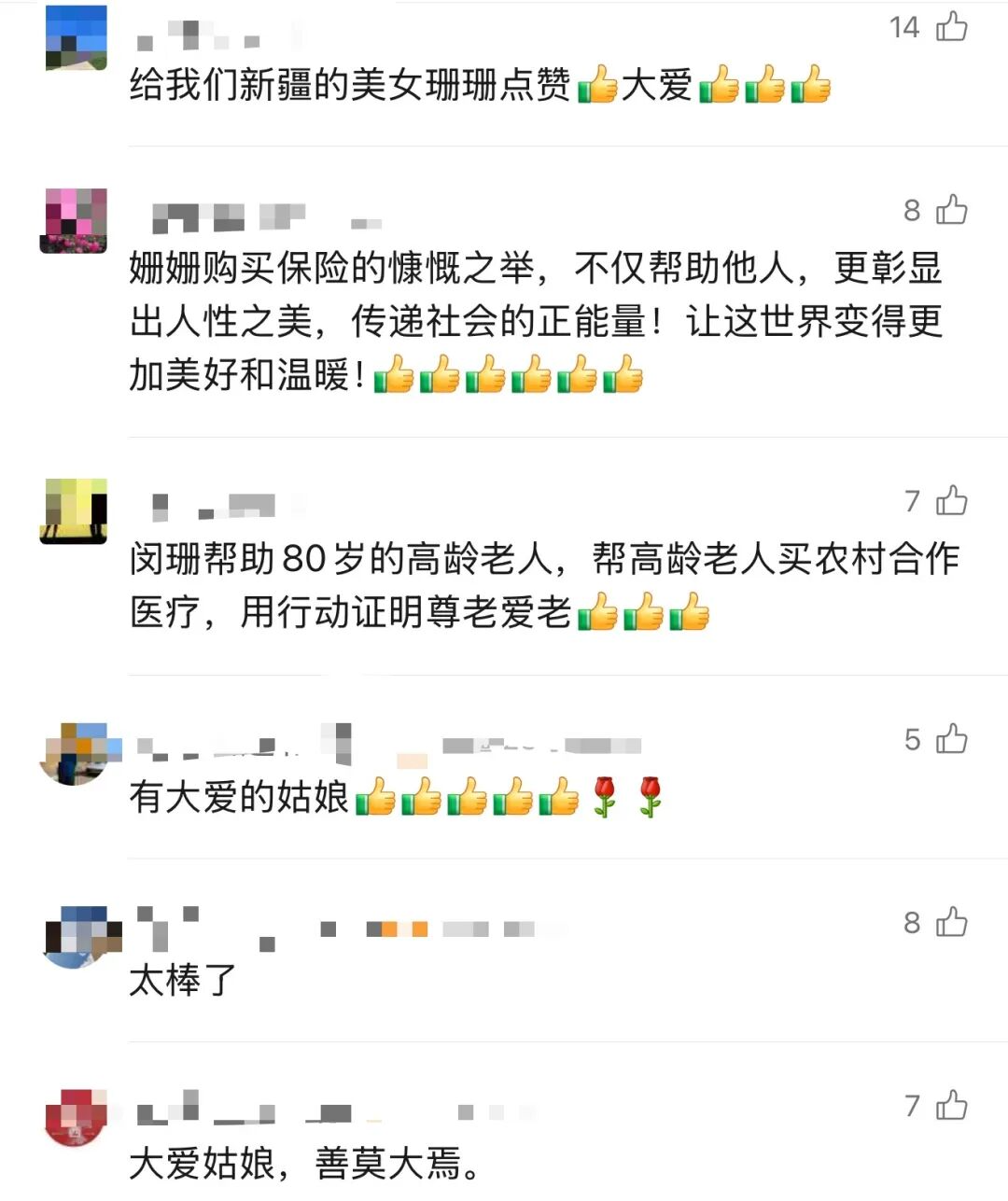This screenshot has width=1008, height=1201.
Task: Open avatar of the 善莫大焉 commenter
Action: click(74, 1119)
